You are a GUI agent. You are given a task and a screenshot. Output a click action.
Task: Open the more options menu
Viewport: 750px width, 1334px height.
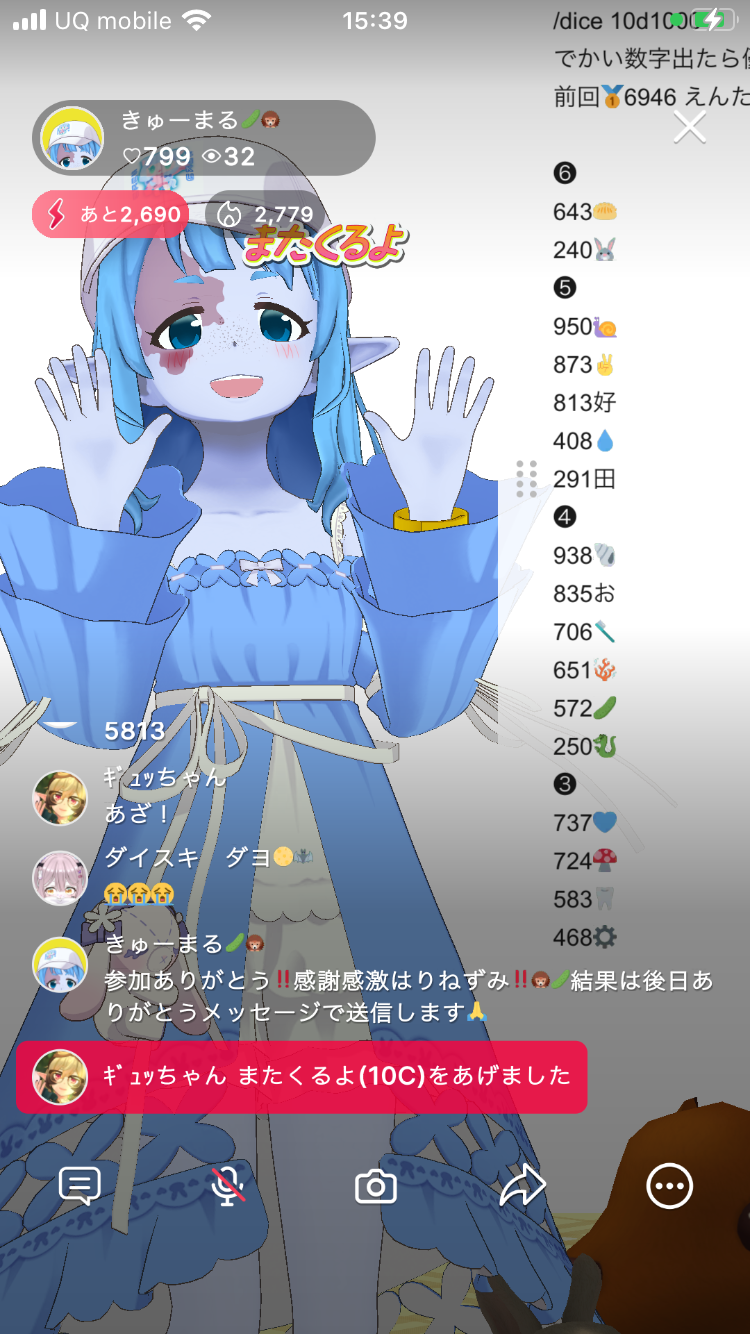tap(669, 1187)
